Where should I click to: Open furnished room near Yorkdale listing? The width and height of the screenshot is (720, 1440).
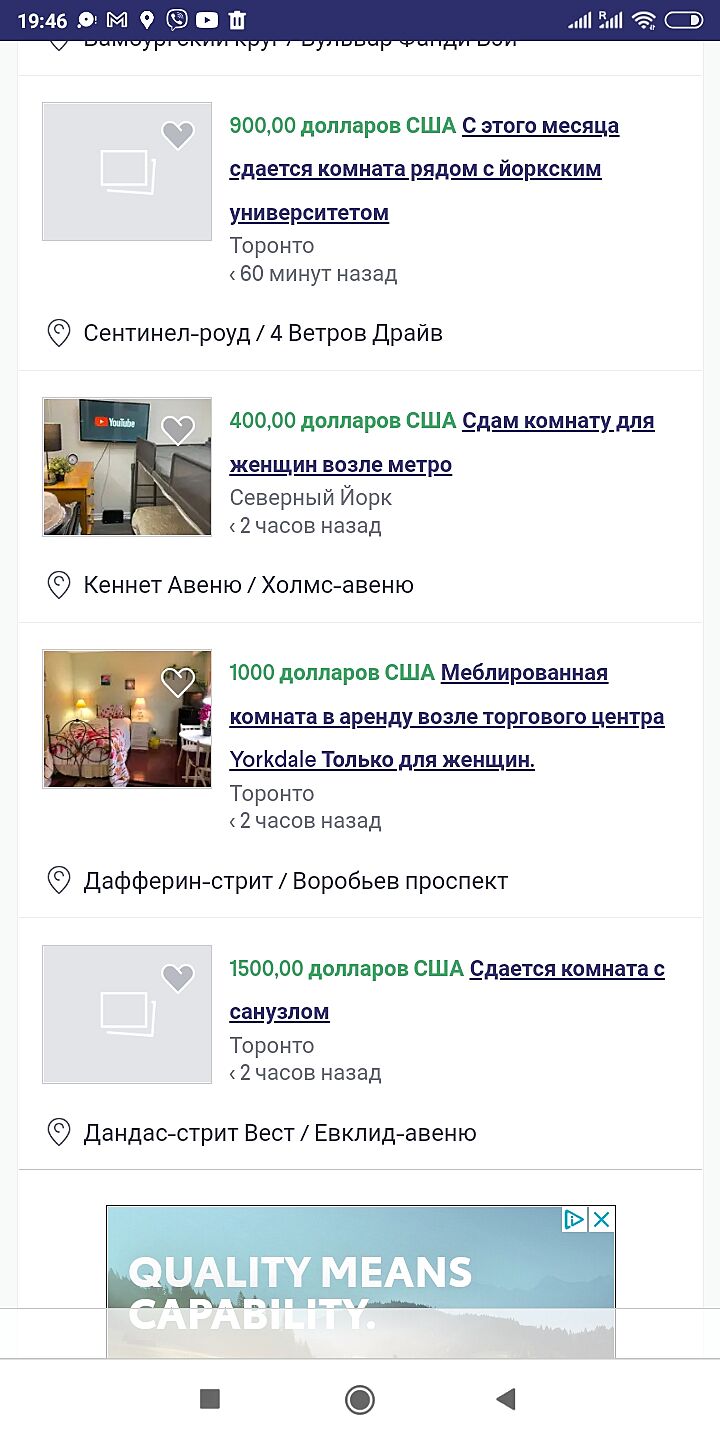[446, 716]
